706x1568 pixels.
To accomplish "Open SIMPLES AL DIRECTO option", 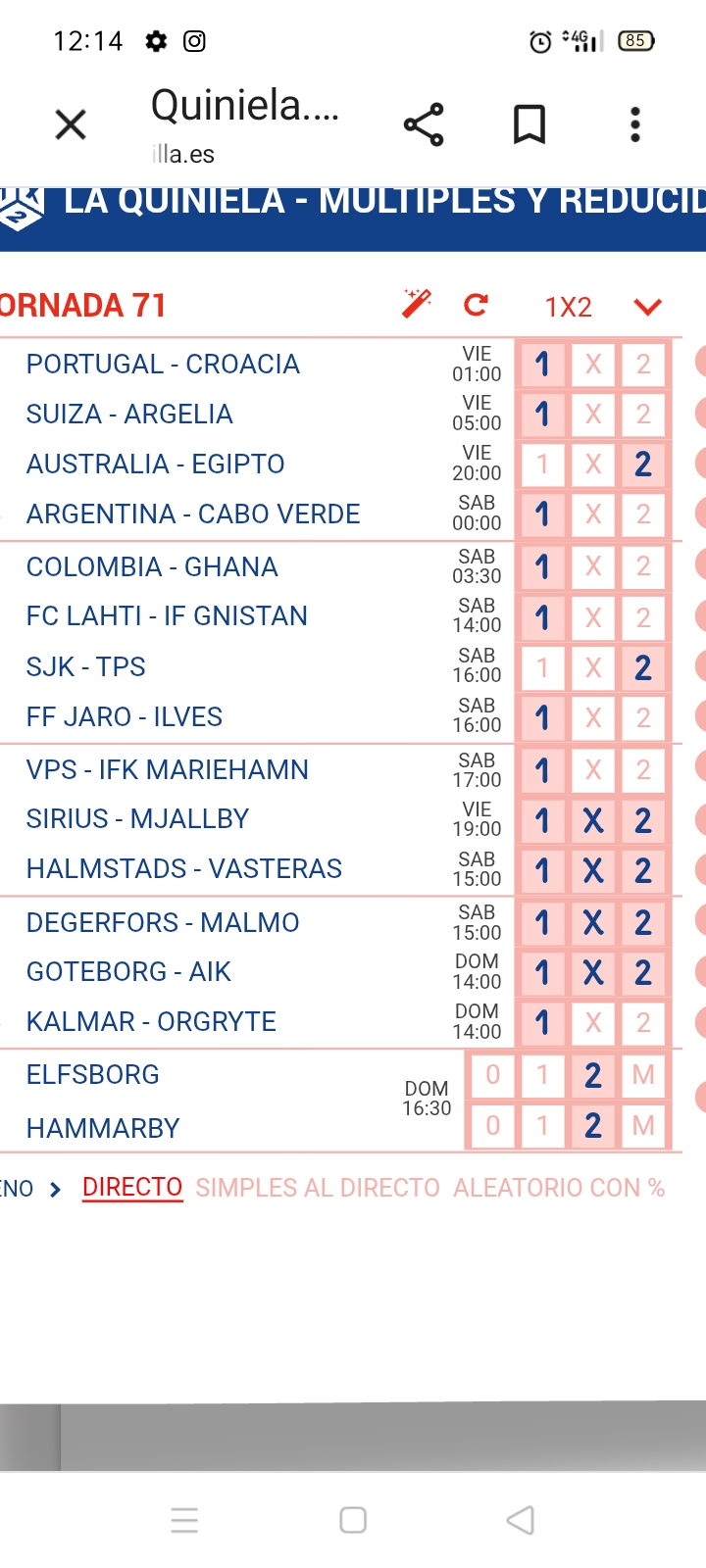I will (x=318, y=1188).
